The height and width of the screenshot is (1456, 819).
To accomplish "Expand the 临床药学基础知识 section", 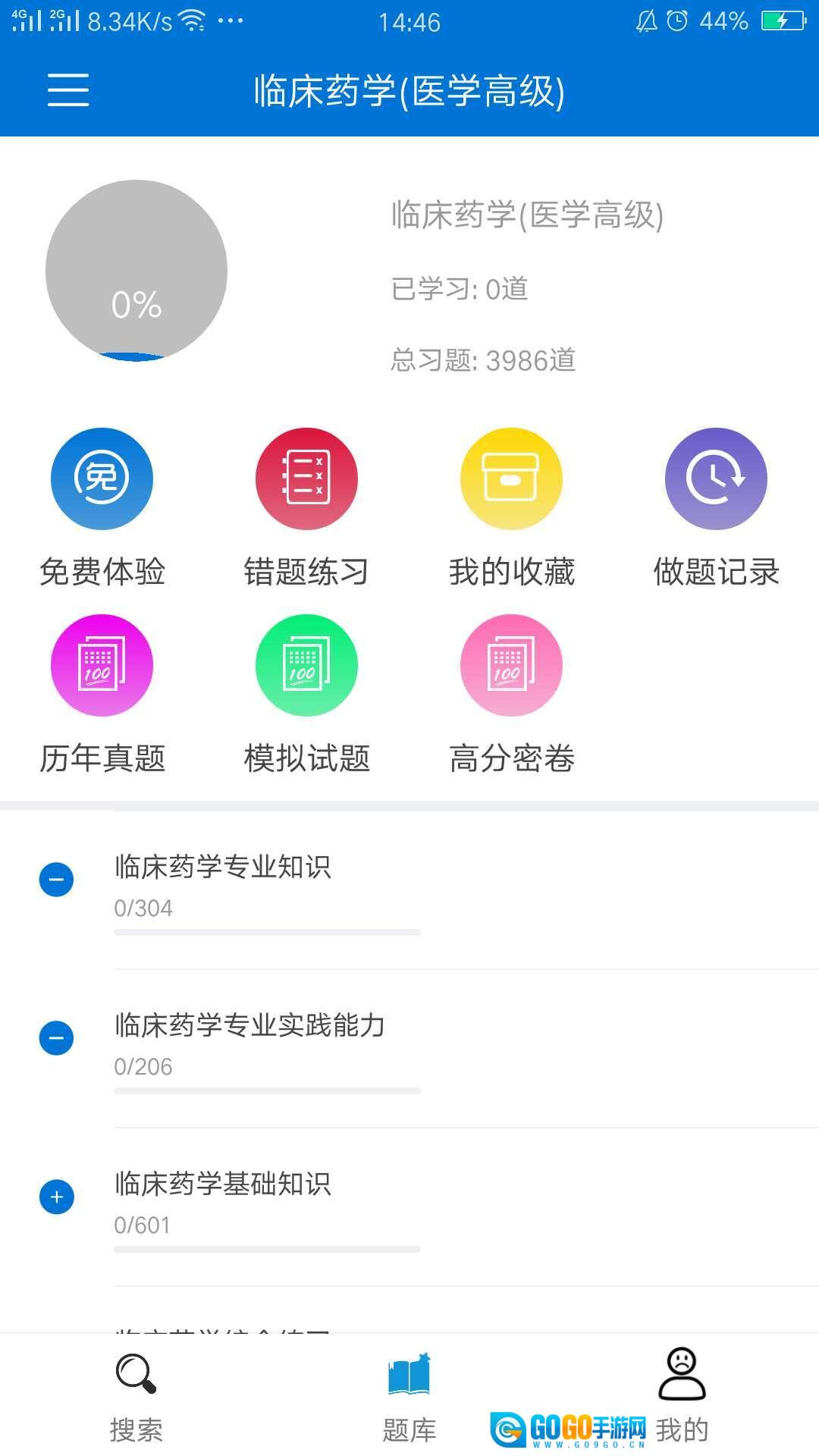I will tap(56, 1197).
